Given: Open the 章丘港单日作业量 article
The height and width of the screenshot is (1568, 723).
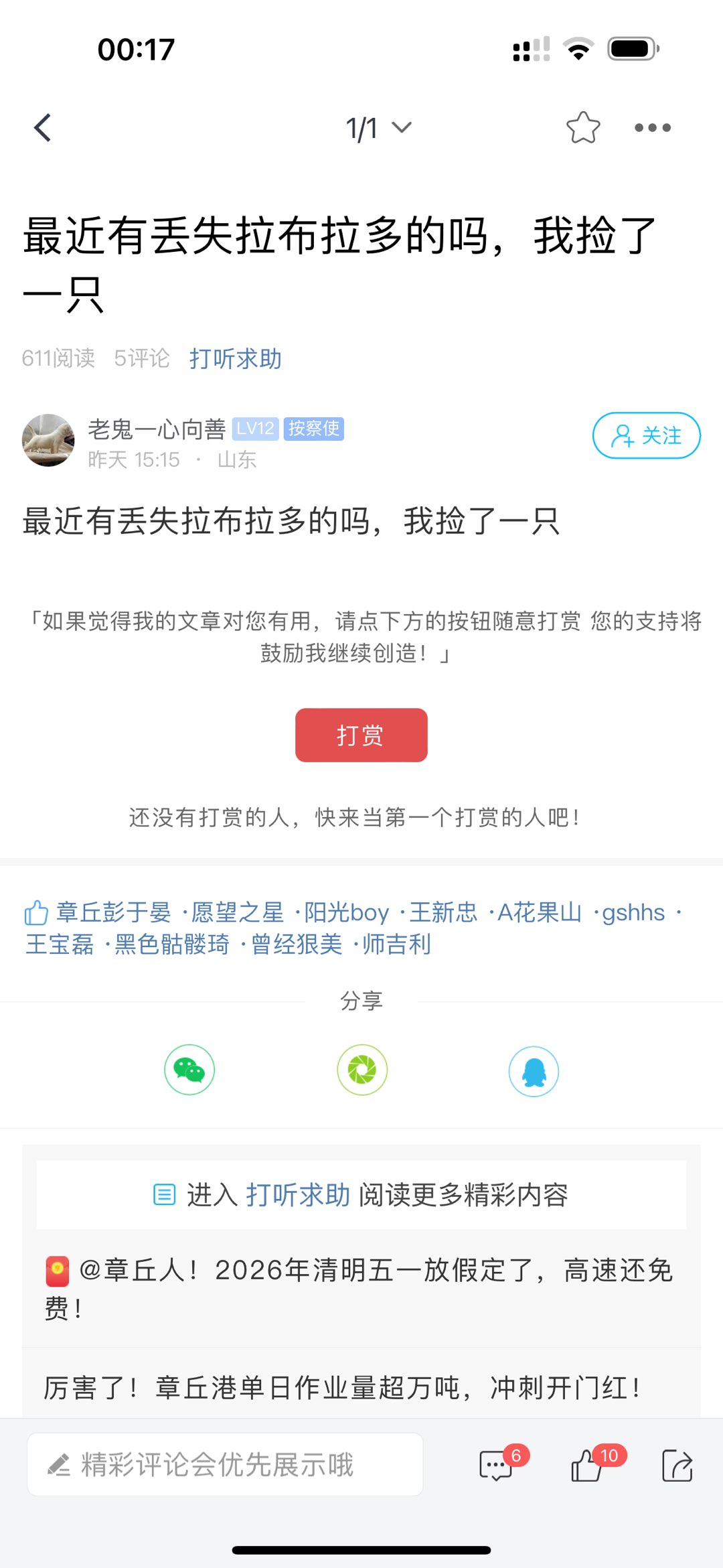Looking at the screenshot, I should (341, 1388).
